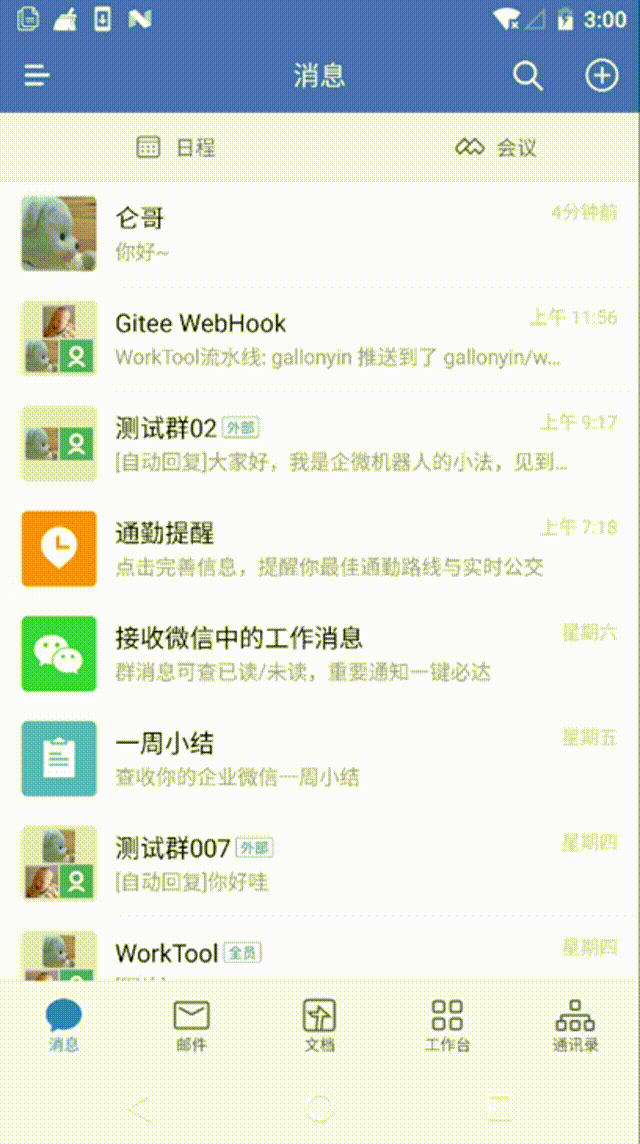The height and width of the screenshot is (1144, 640).
Task: Open the WorkTool group chat
Action: click(320, 955)
